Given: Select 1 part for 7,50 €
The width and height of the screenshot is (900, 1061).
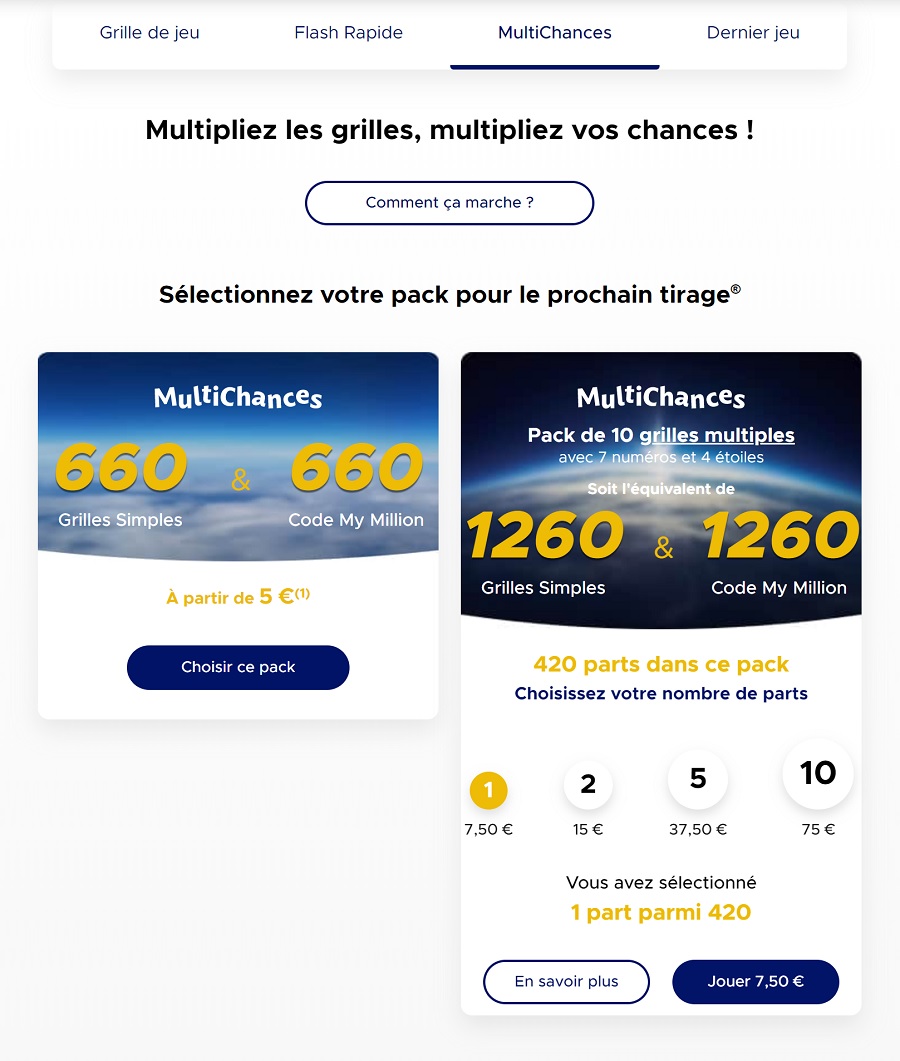Looking at the screenshot, I should tap(488, 792).
